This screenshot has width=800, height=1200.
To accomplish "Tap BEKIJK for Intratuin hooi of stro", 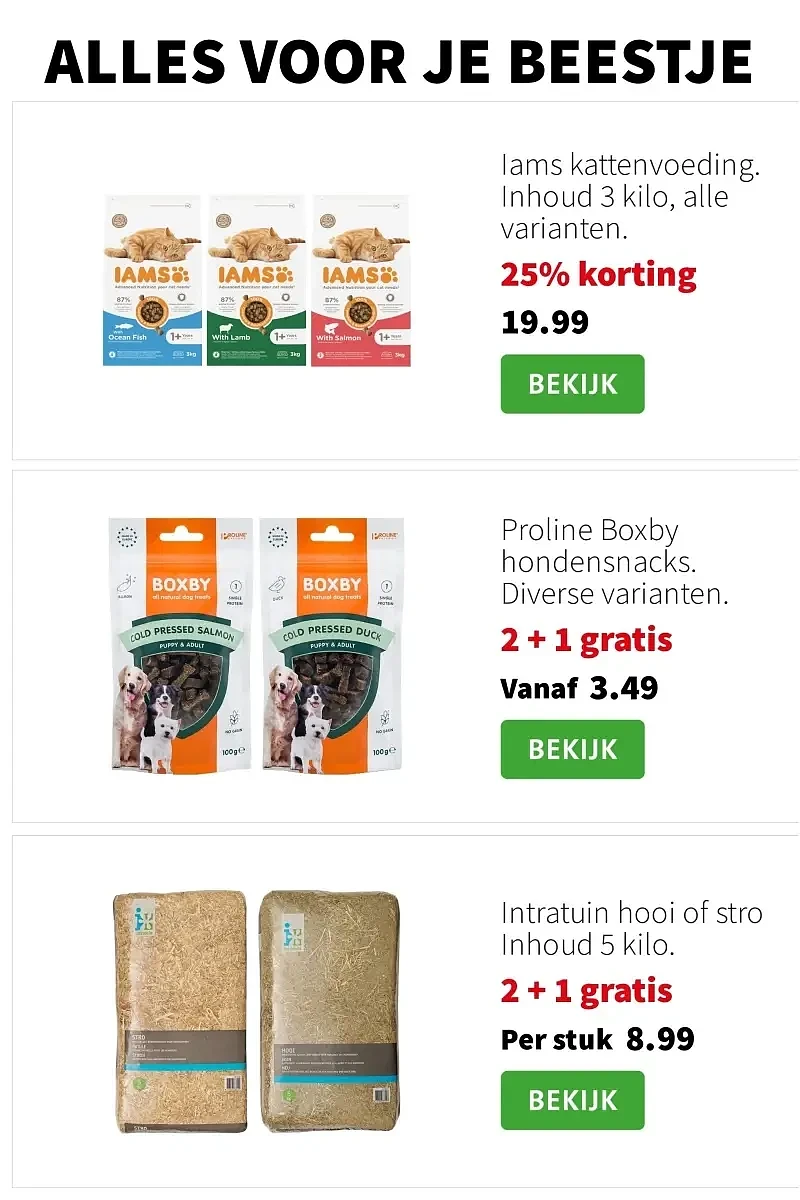I will point(572,1100).
